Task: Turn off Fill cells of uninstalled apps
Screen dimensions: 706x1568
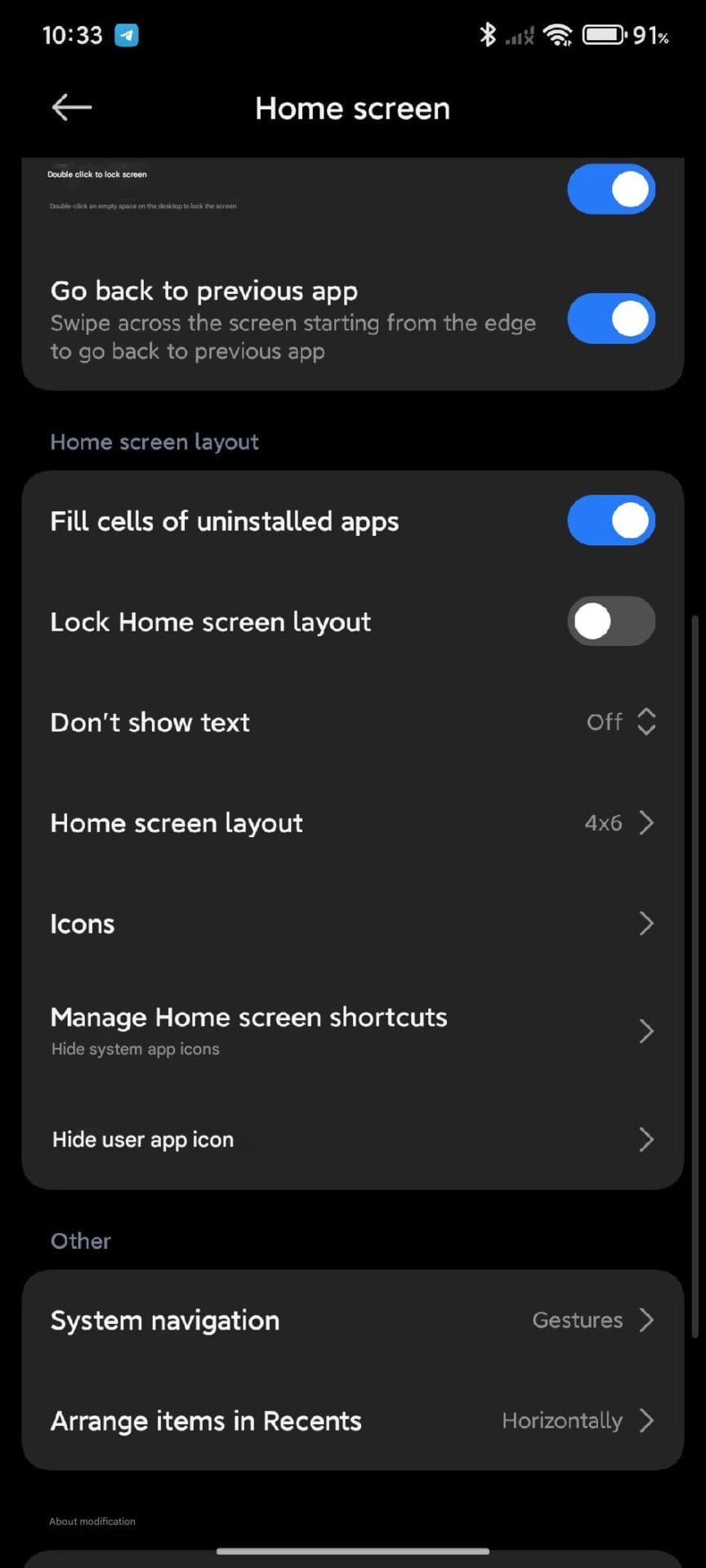Action: coord(610,520)
